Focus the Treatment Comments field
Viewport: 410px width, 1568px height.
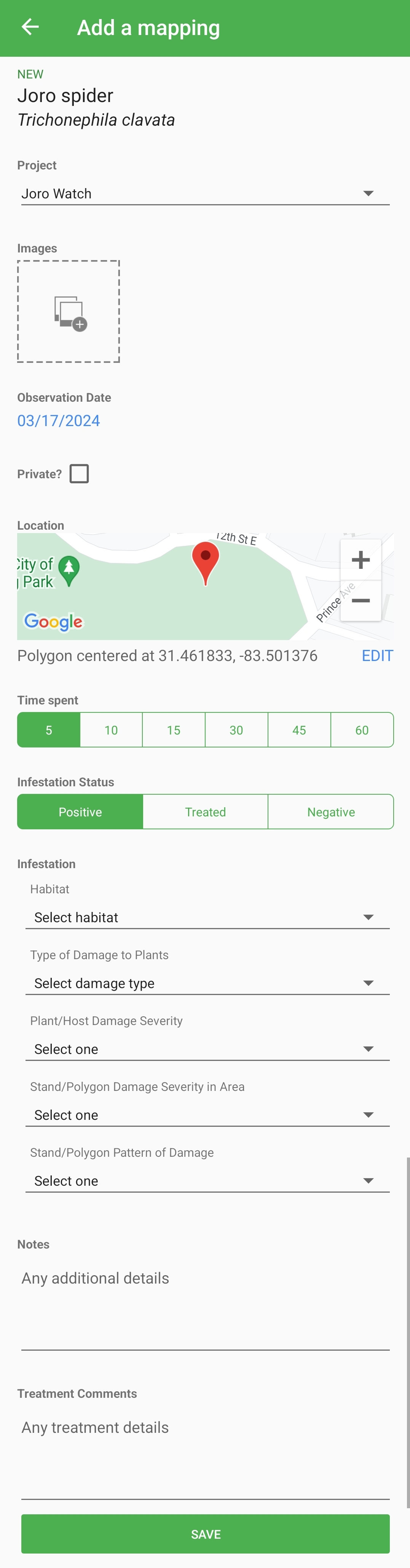point(205,1452)
